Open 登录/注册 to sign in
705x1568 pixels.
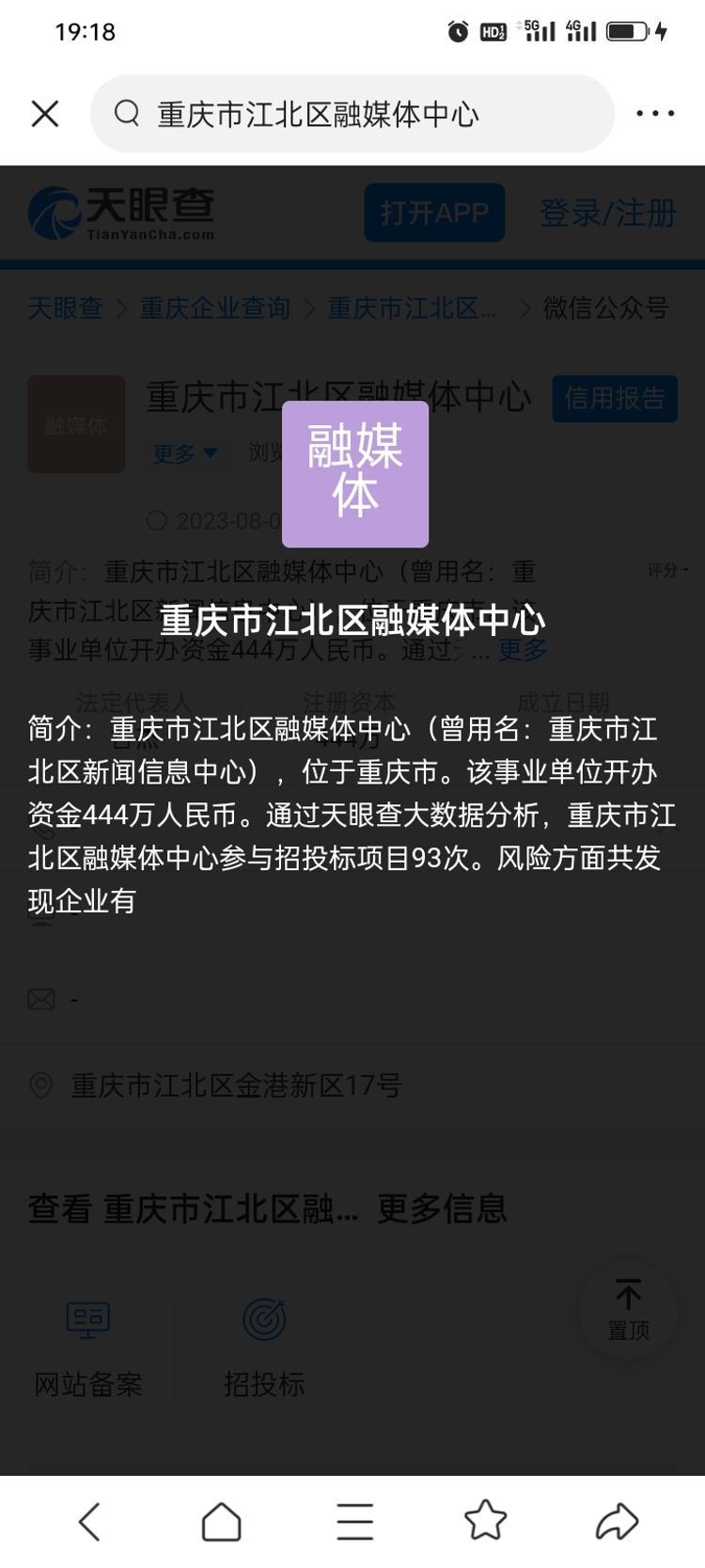point(607,213)
